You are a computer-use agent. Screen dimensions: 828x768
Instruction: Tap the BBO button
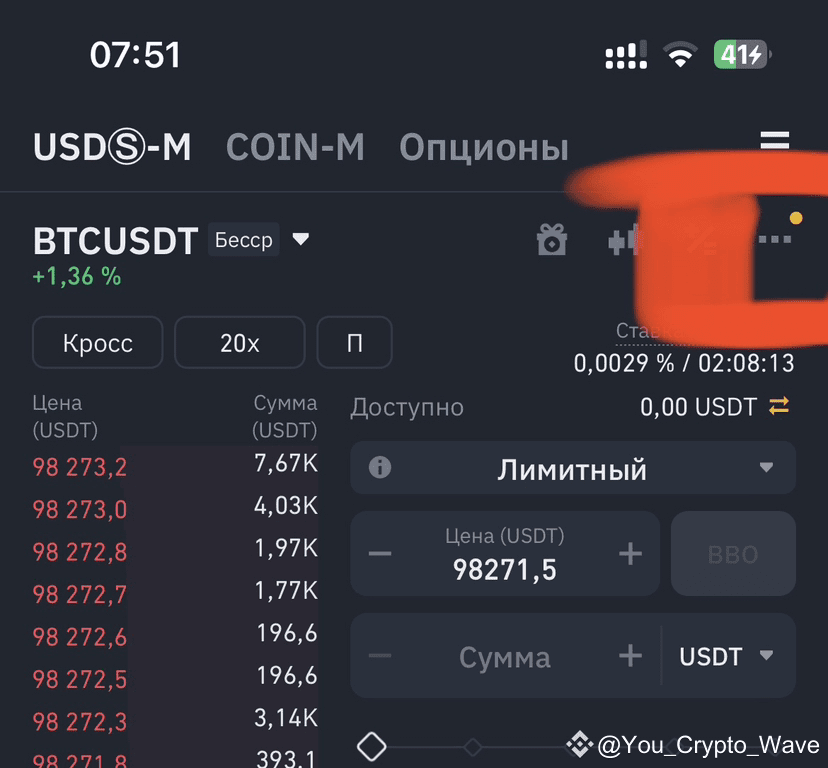(x=733, y=554)
